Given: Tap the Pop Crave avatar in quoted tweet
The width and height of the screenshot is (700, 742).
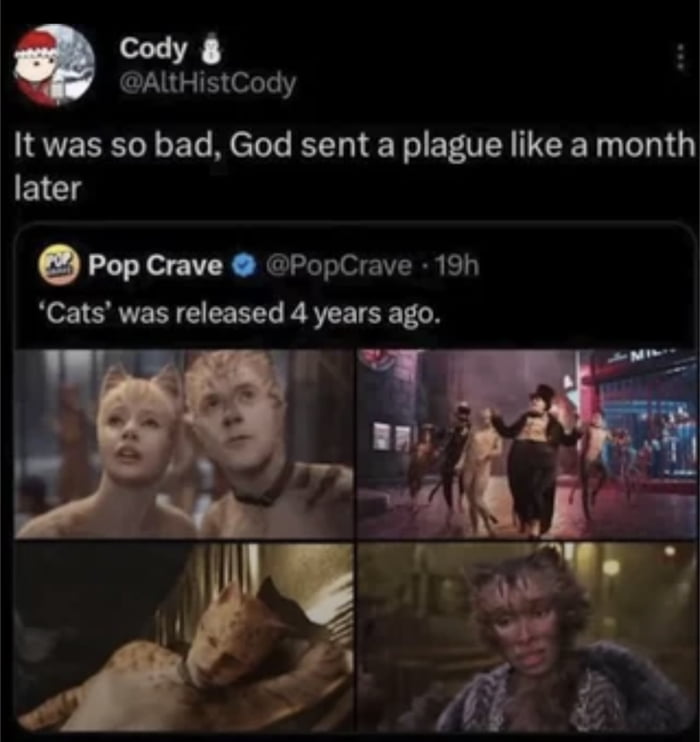Looking at the screenshot, I should click(x=58, y=266).
